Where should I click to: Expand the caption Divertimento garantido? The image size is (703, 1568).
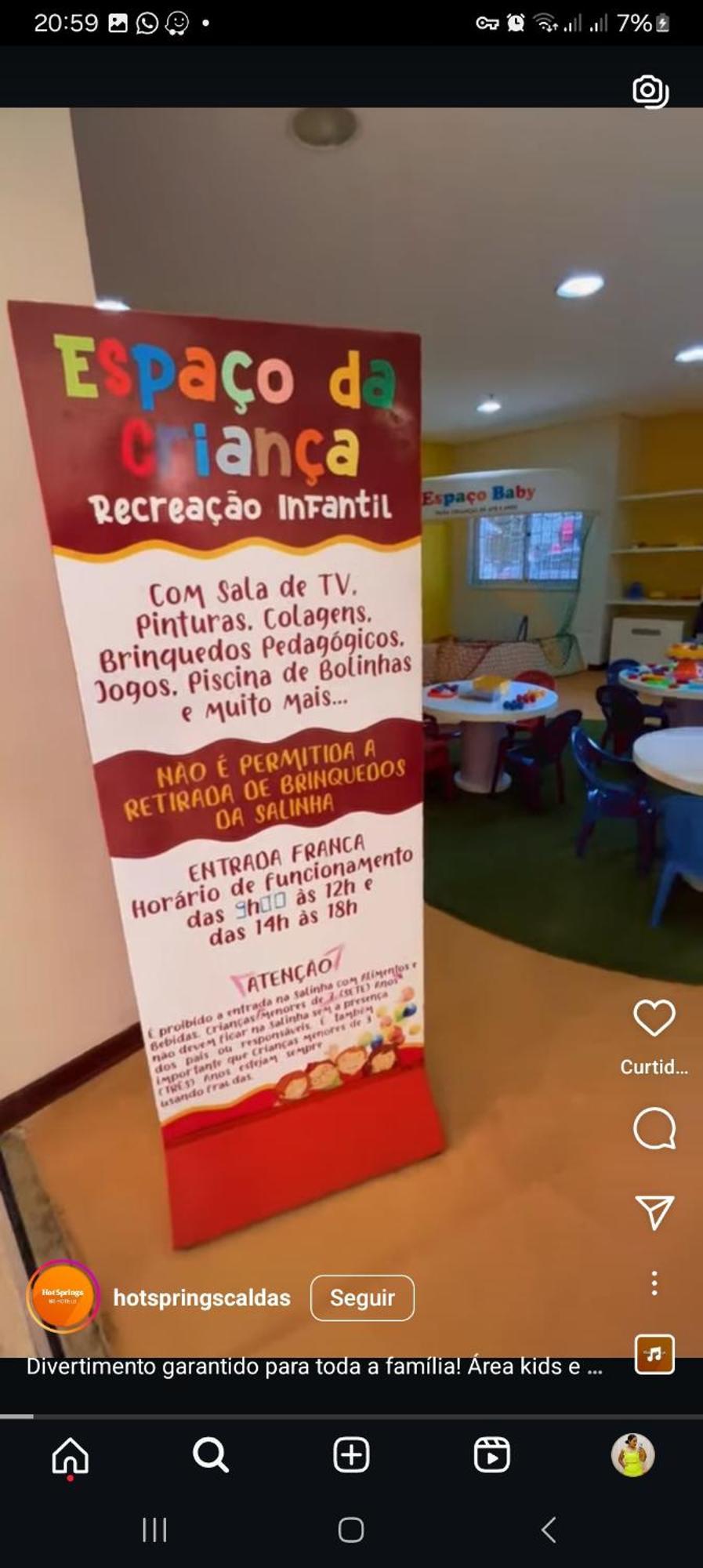[313, 1367]
